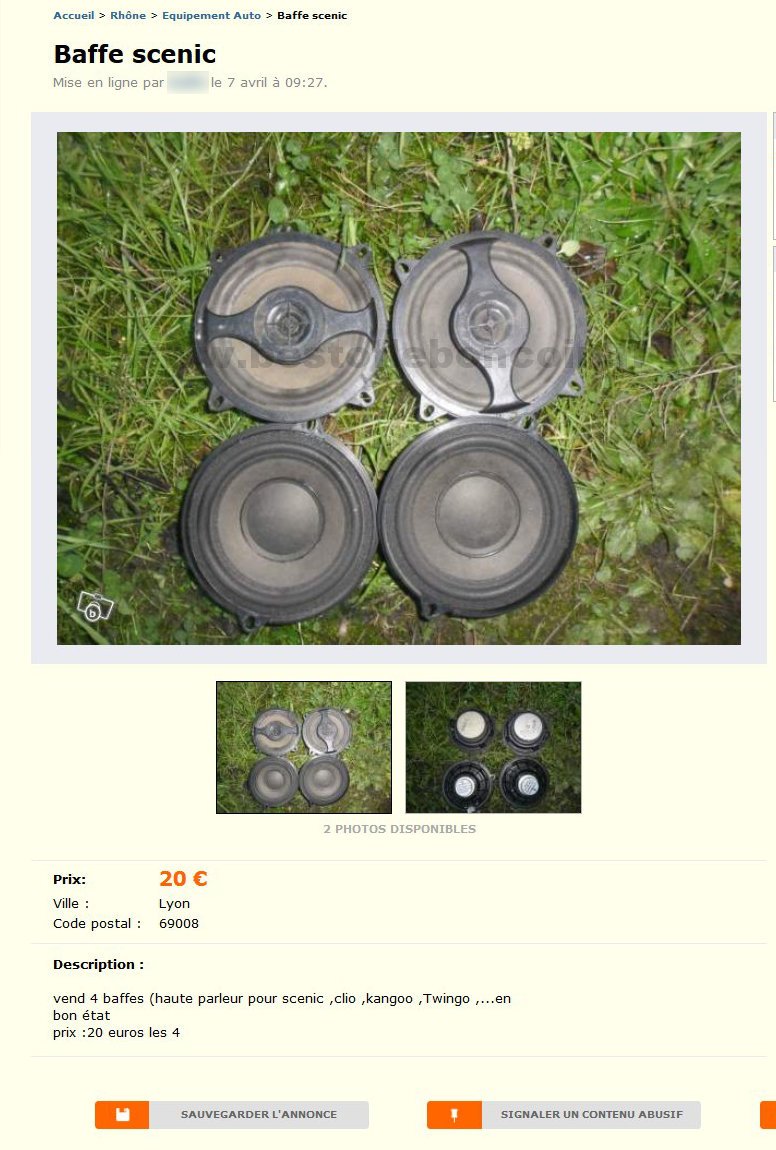The width and height of the screenshot is (776, 1150).
Task: Report via Signaler un contenu abusif
Action: [564, 1114]
